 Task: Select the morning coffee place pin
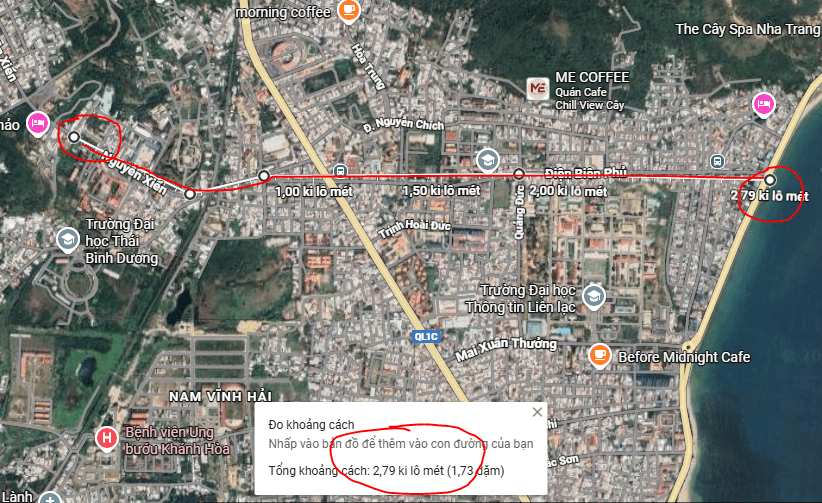point(348,10)
